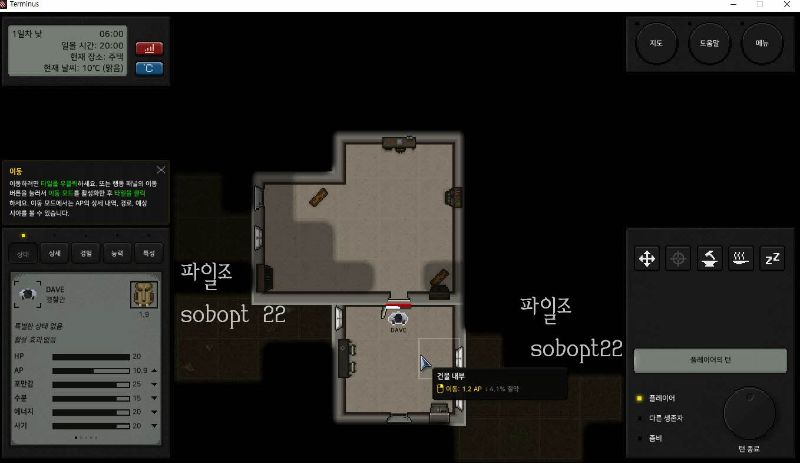Open the 지도 map button
Image resolution: width=800 pixels, height=463 pixels.
[657, 44]
